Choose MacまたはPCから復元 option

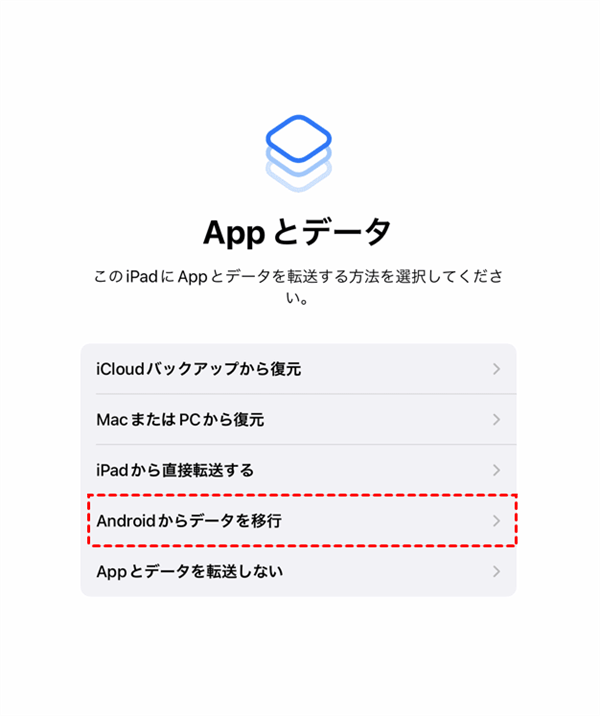click(x=298, y=420)
